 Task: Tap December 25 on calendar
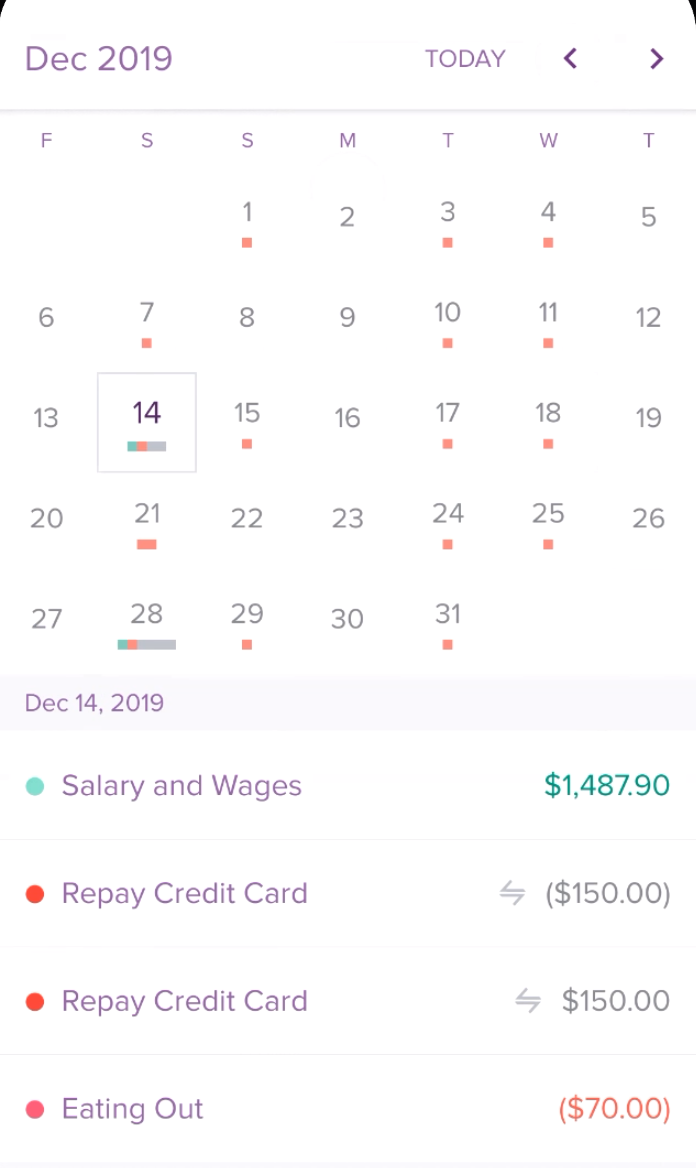point(548,520)
